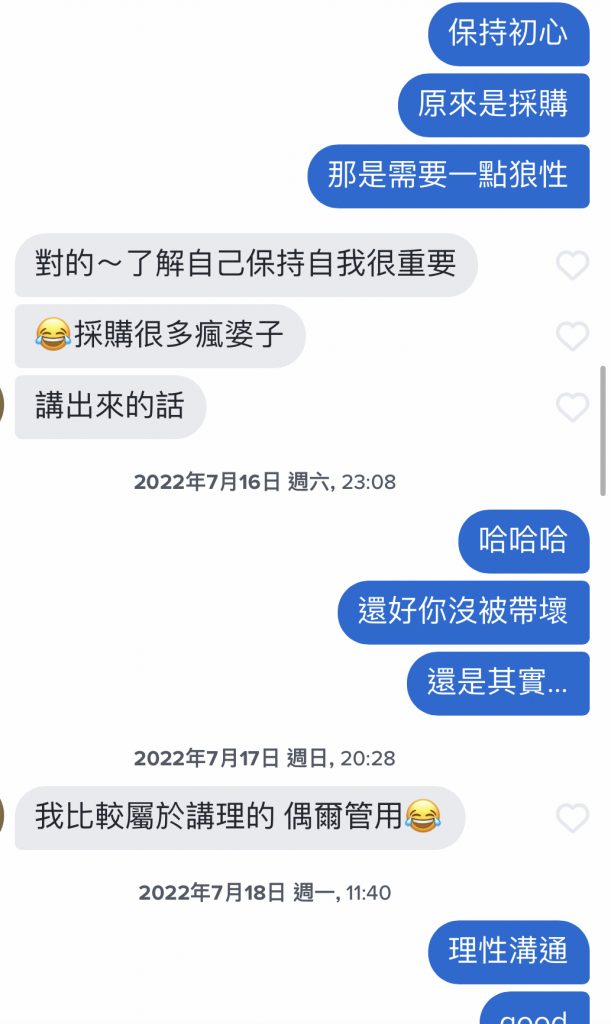Like the message 我比較屬於講理的 偶爾管用
The image size is (611, 1024).
coord(572,818)
